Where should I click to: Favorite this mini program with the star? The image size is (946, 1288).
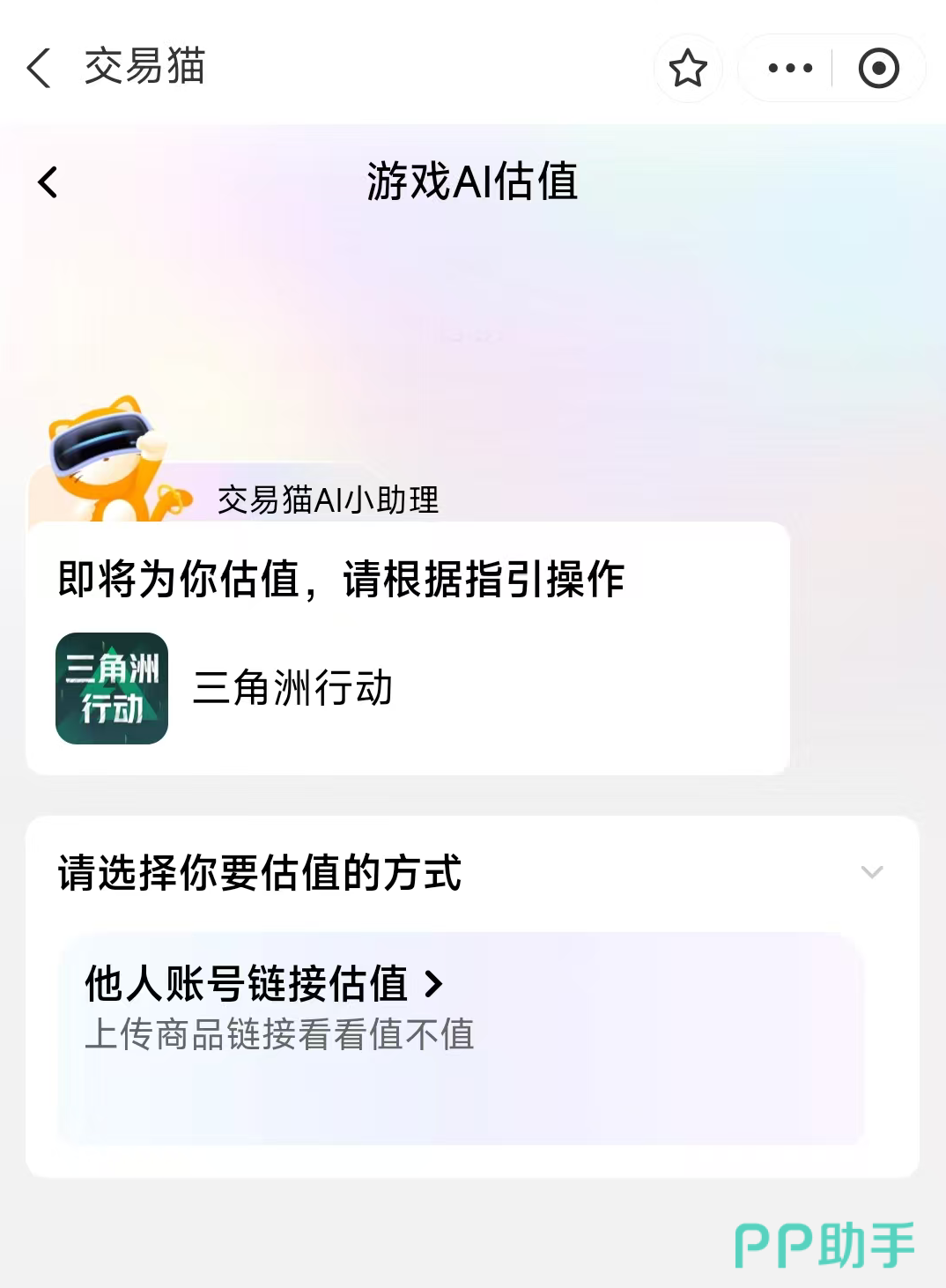[x=688, y=68]
